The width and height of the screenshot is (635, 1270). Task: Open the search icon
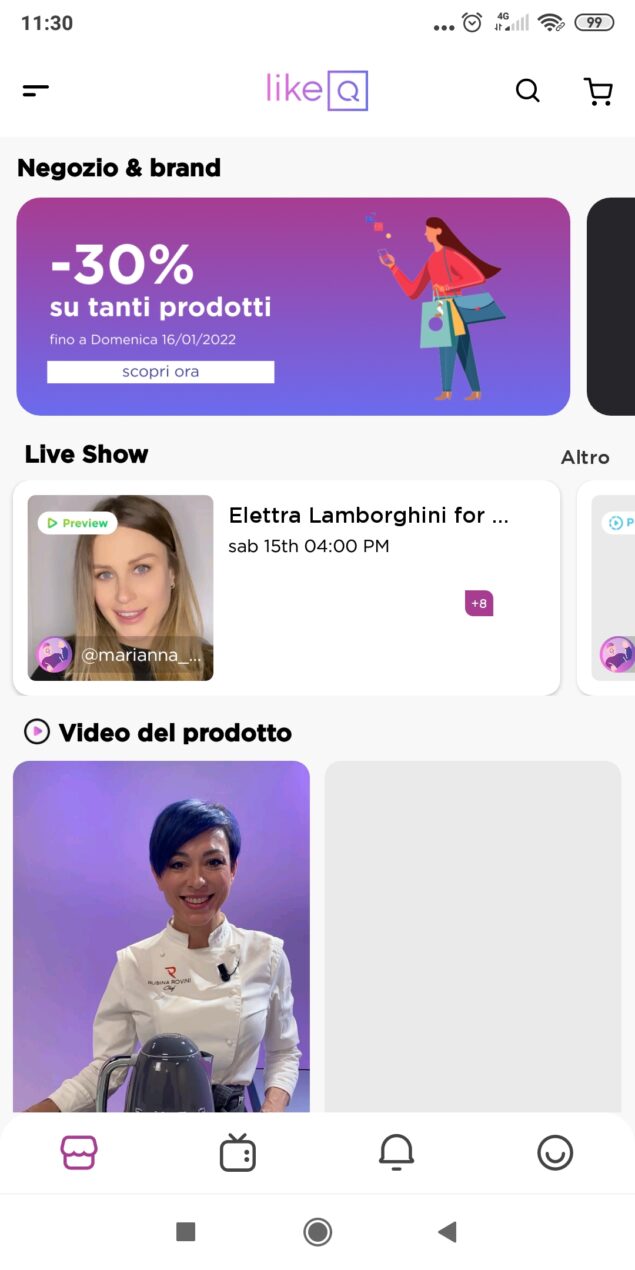(527, 91)
